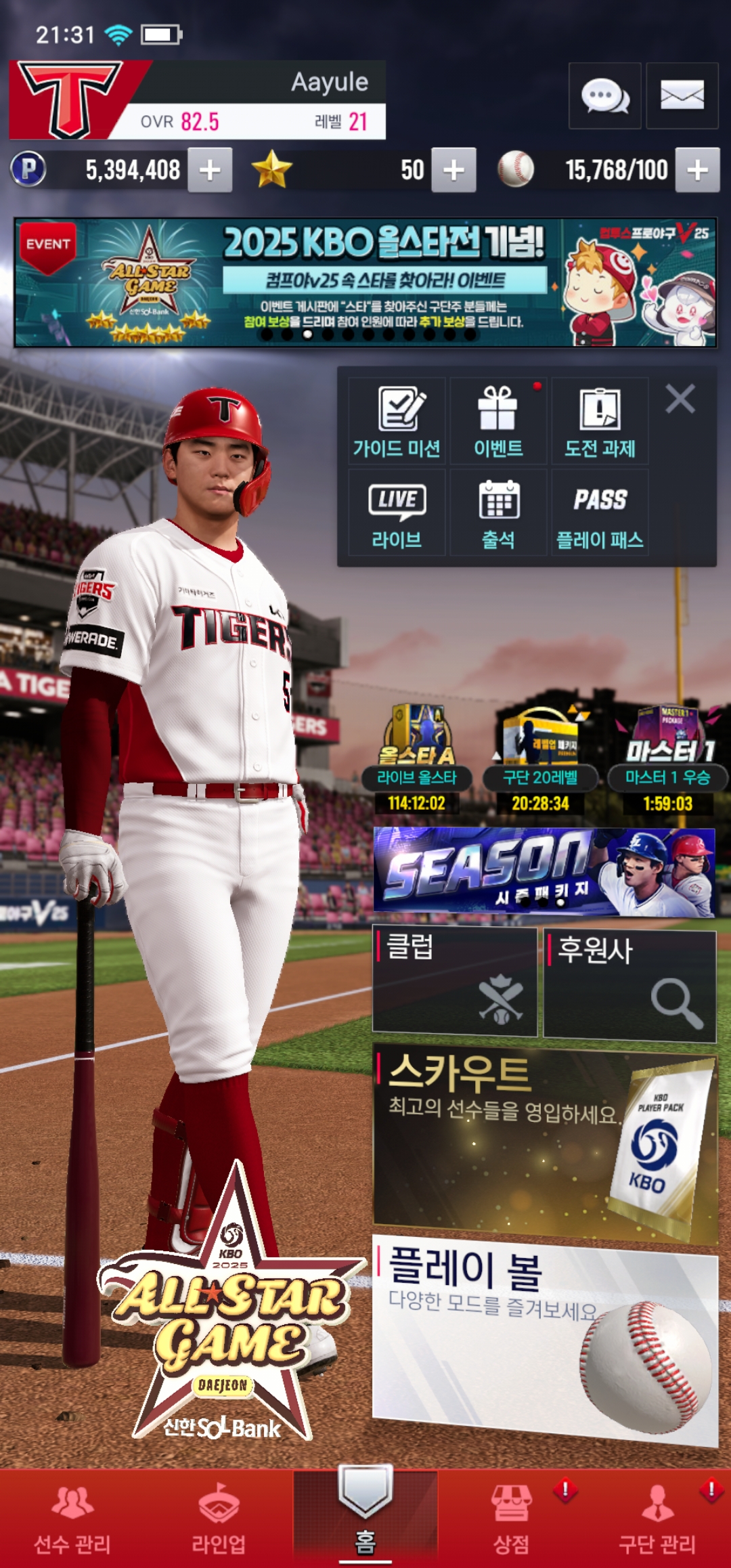The height and width of the screenshot is (1568, 731).
Task: Close the quick menu panel
Action: pyautogui.click(x=680, y=399)
